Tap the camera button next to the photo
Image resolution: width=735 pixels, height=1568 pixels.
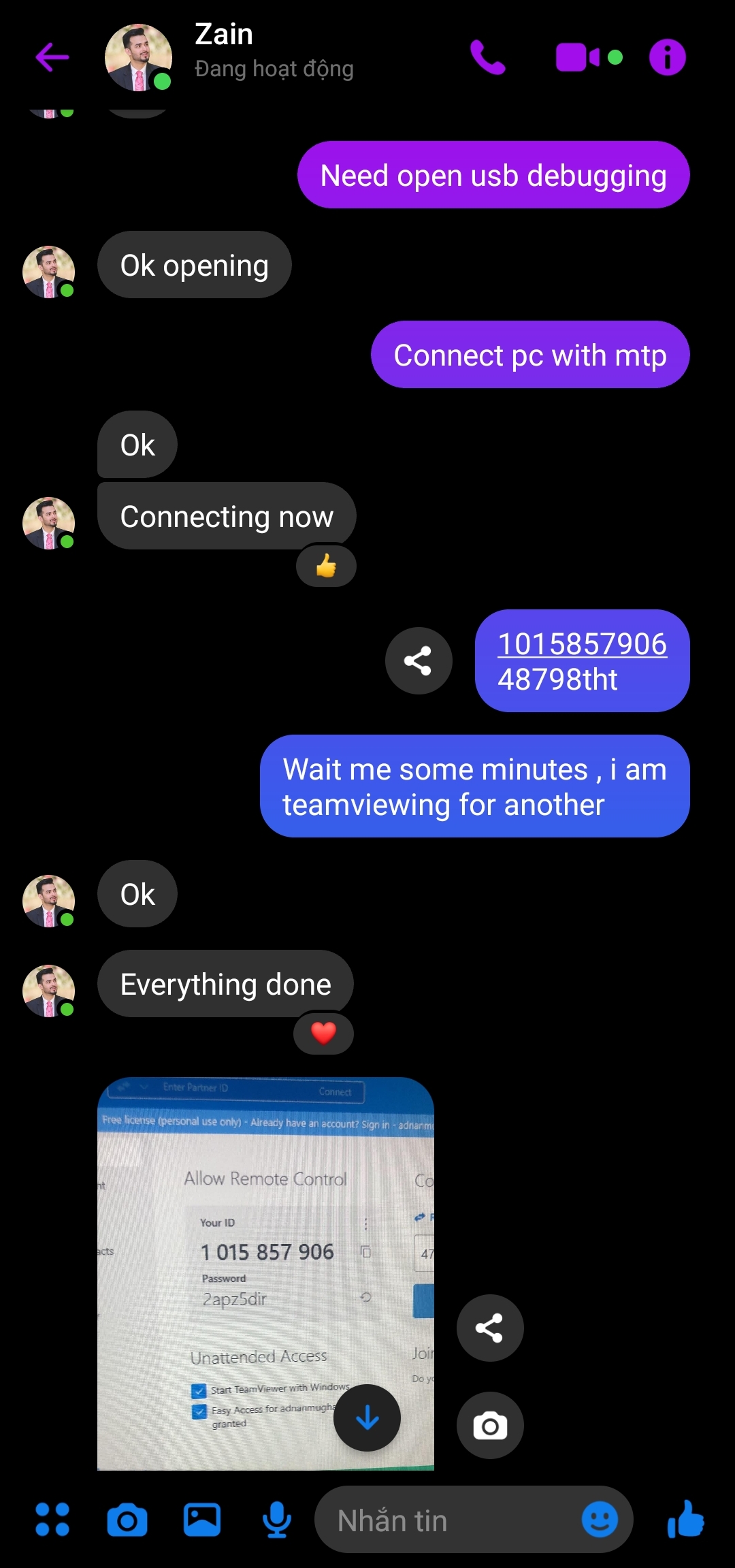(489, 1426)
